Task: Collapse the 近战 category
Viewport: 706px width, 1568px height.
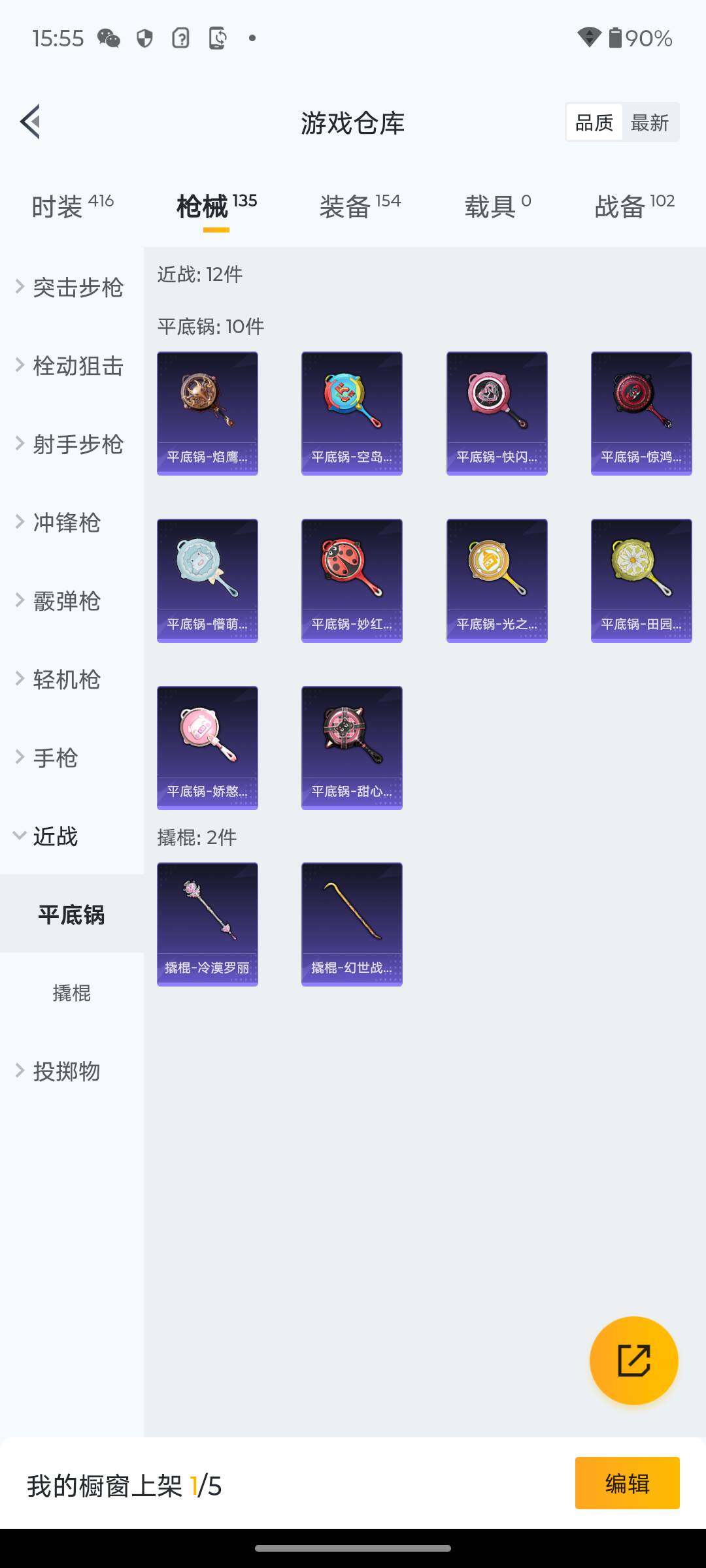Action: pyautogui.click(x=56, y=836)
